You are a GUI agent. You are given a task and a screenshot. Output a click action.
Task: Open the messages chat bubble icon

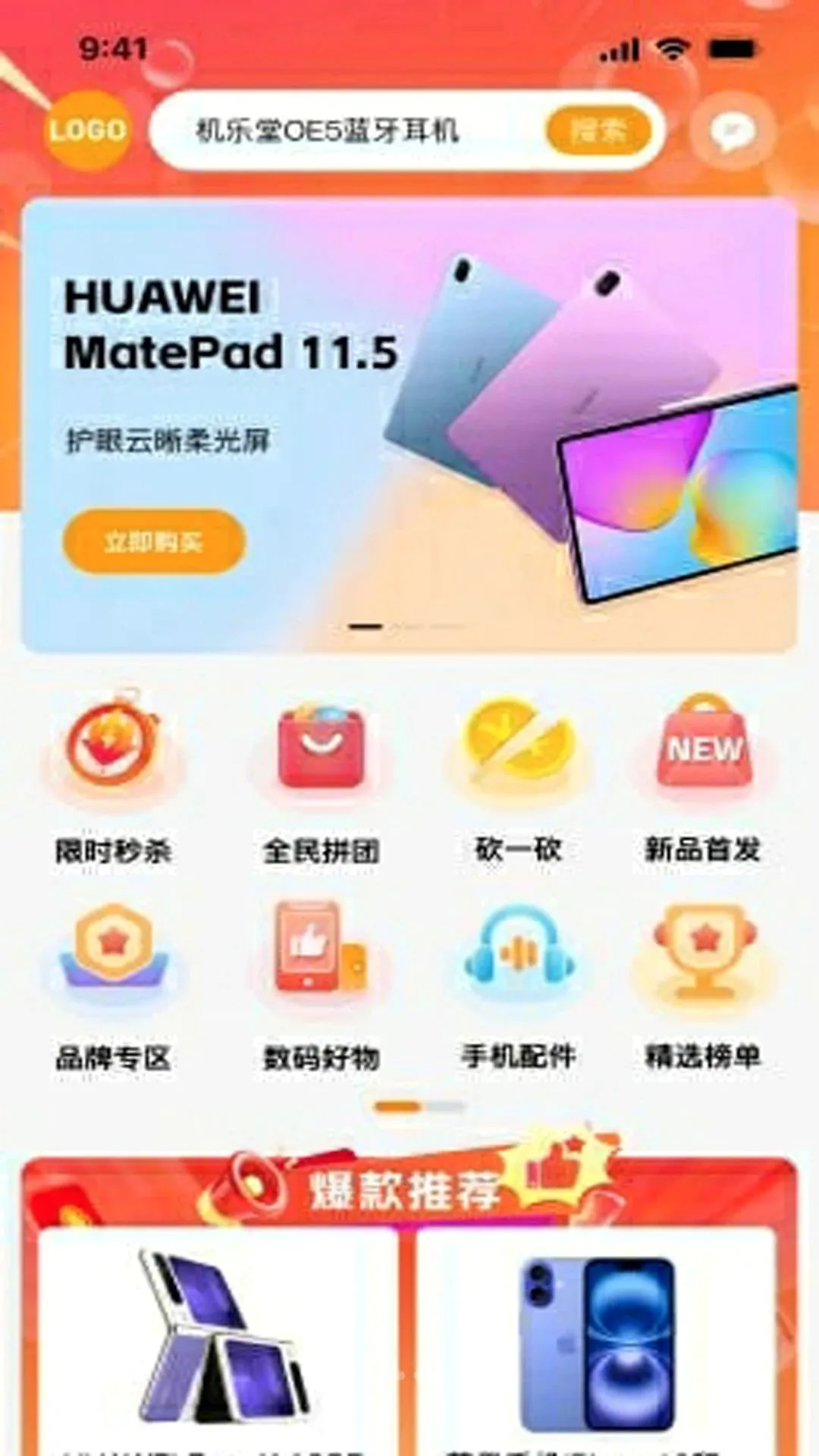pyautogui.click(x=733, y=131)
